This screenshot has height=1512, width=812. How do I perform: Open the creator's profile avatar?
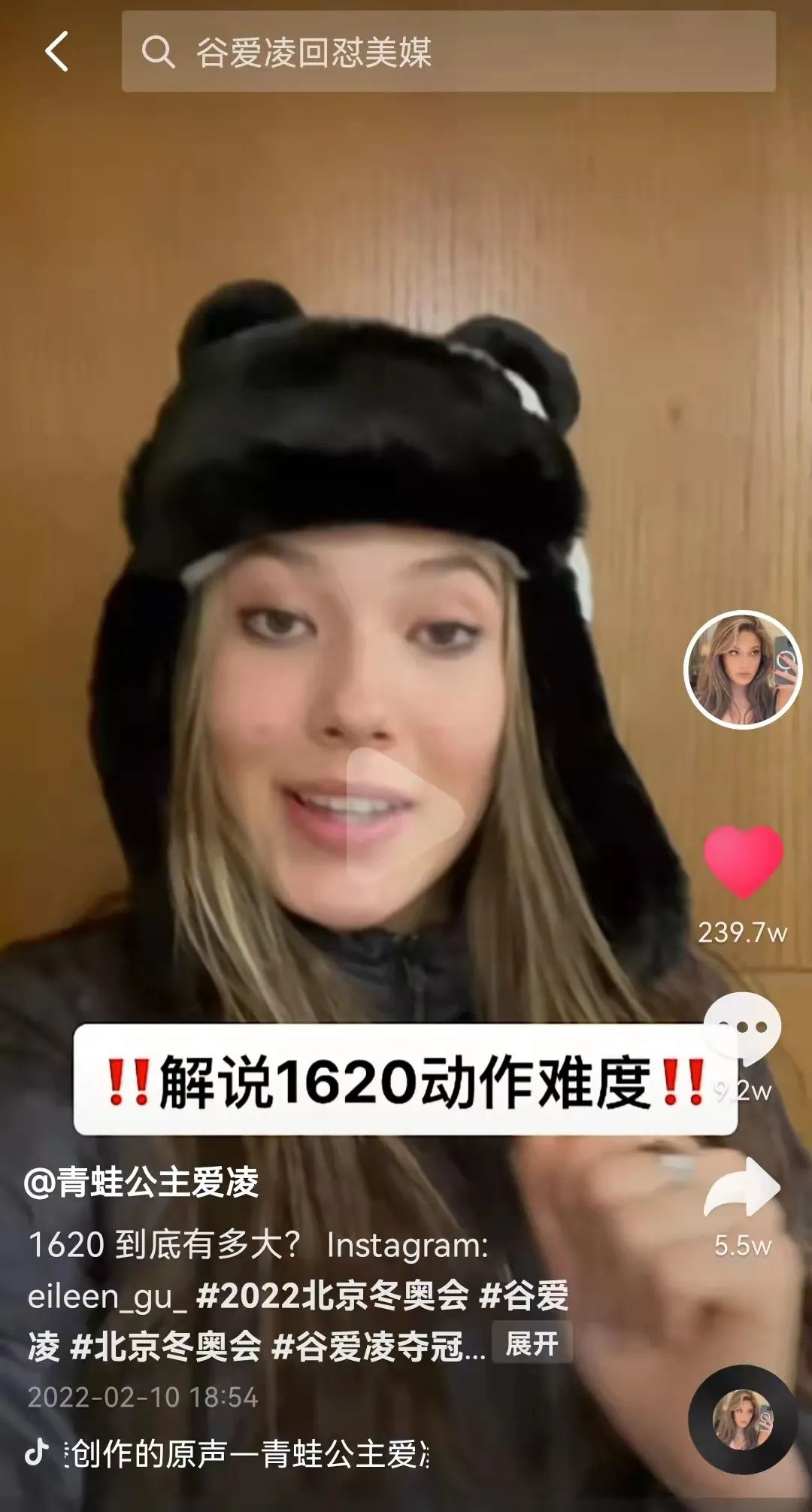coord(743,669)
